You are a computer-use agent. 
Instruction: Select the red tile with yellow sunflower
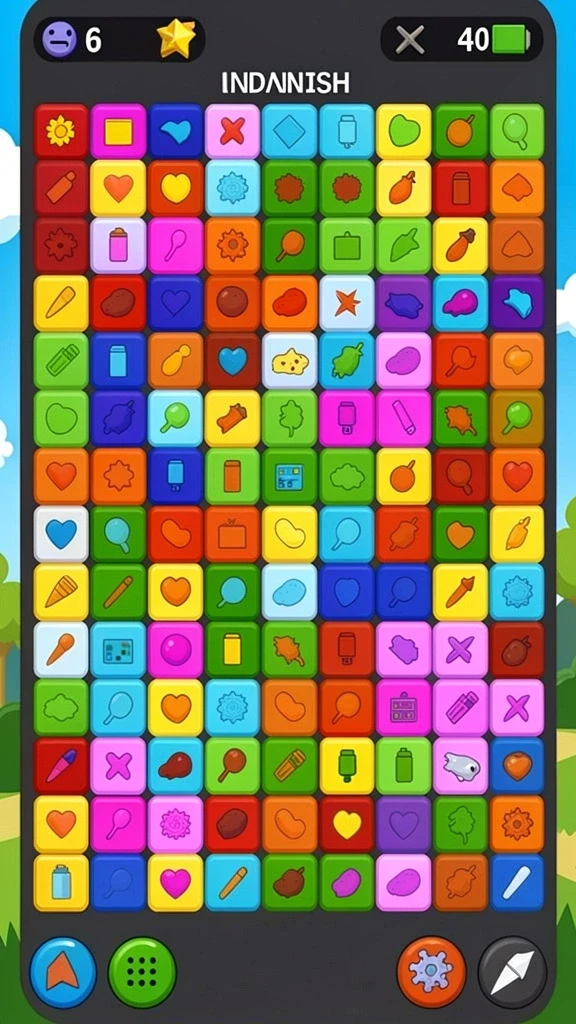61,131
